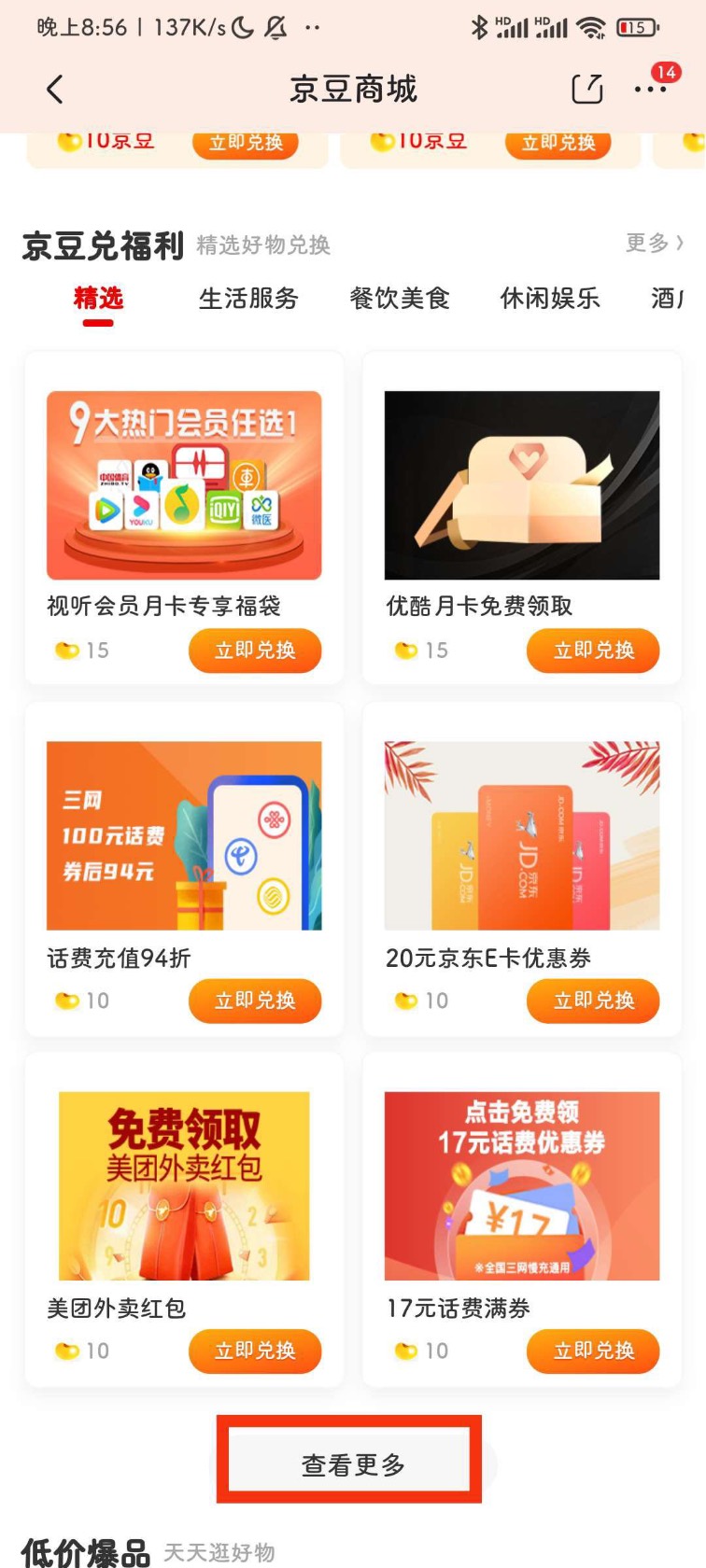Redeem 优酷月卡免费领取 with 立即兑换

coord(593,651)
